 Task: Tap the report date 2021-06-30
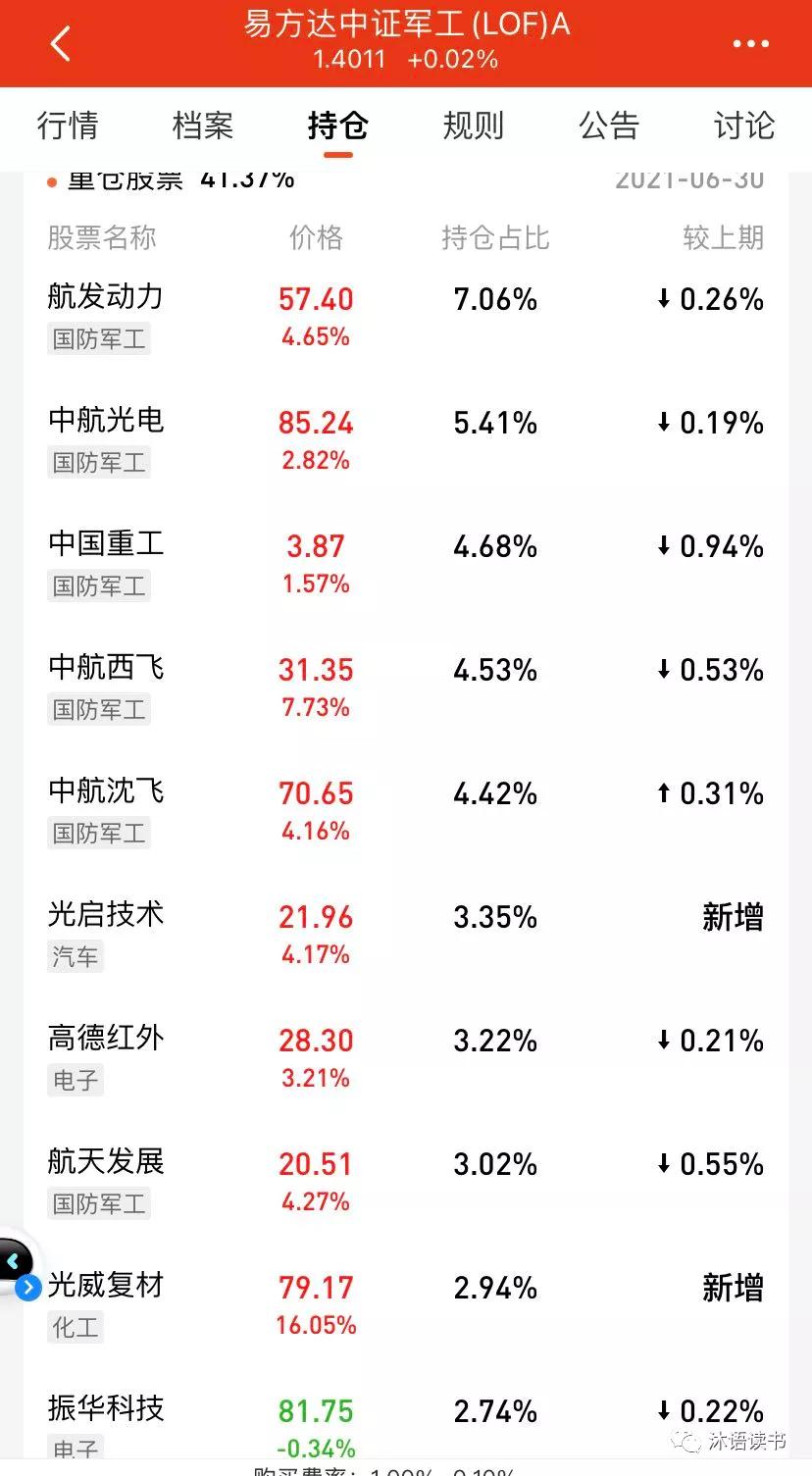687,178
